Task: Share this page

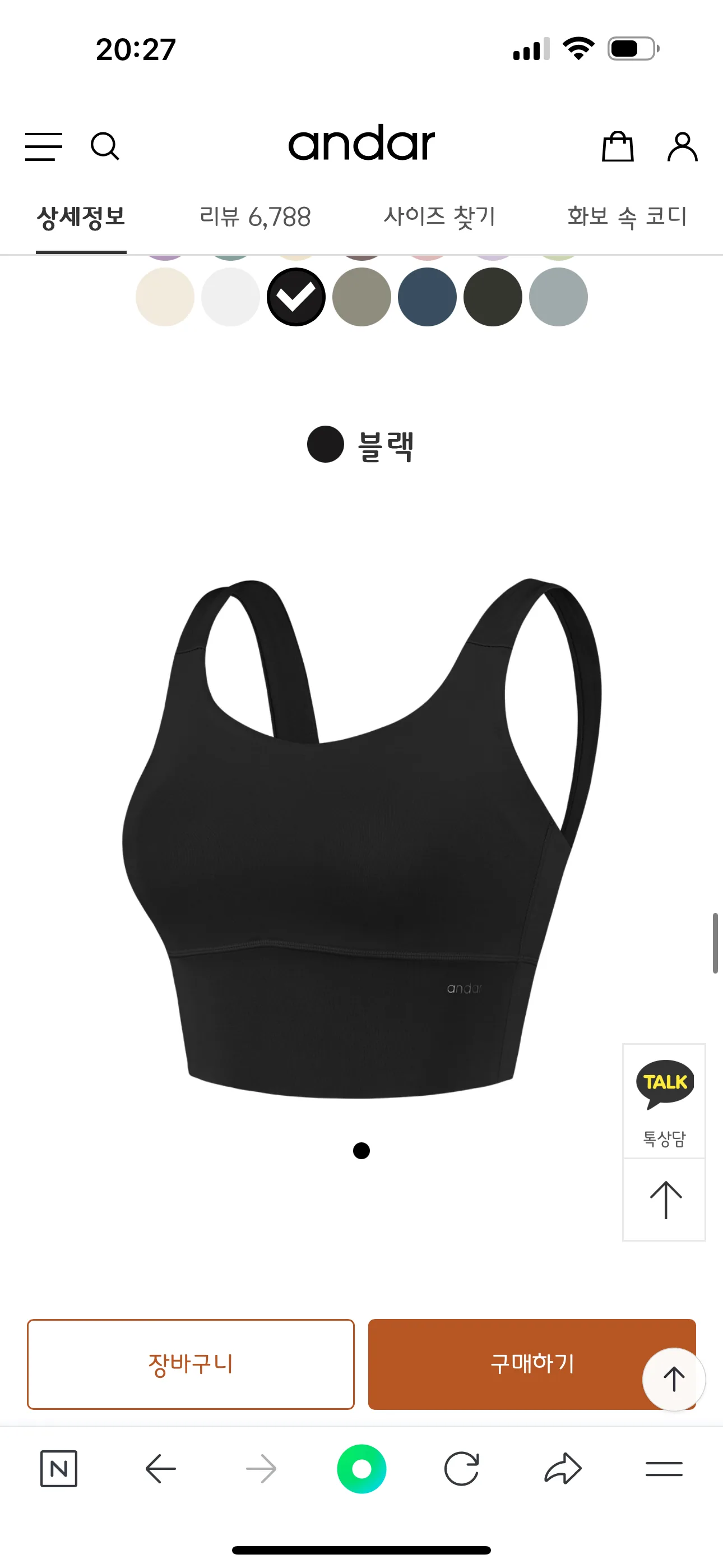Action: 563,1469
